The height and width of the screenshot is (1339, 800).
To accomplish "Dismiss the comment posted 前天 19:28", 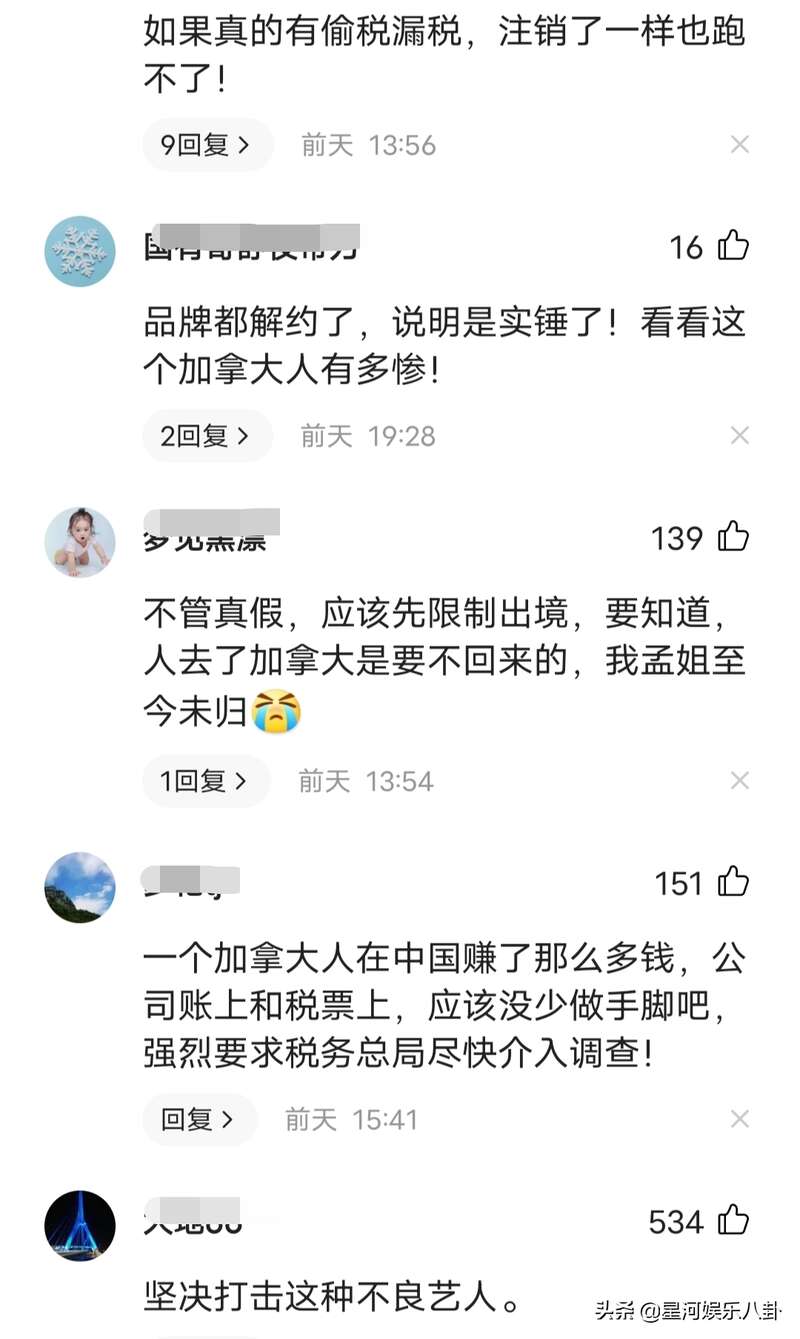I will (739, 436).
